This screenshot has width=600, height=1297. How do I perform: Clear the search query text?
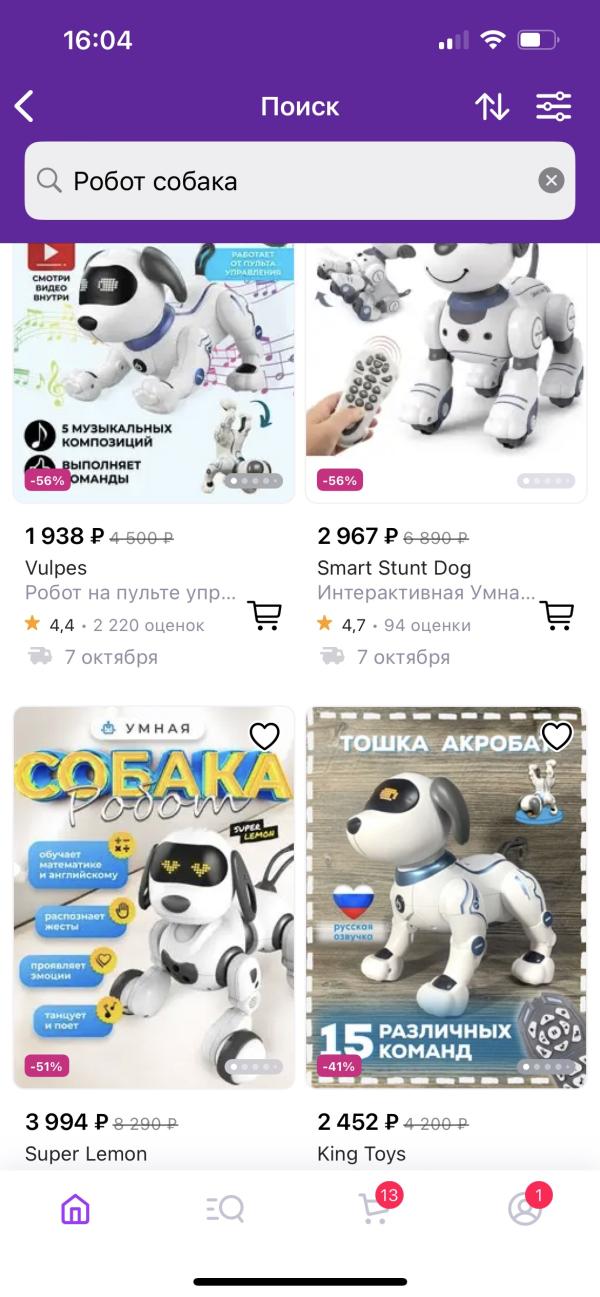pos(551,181)
